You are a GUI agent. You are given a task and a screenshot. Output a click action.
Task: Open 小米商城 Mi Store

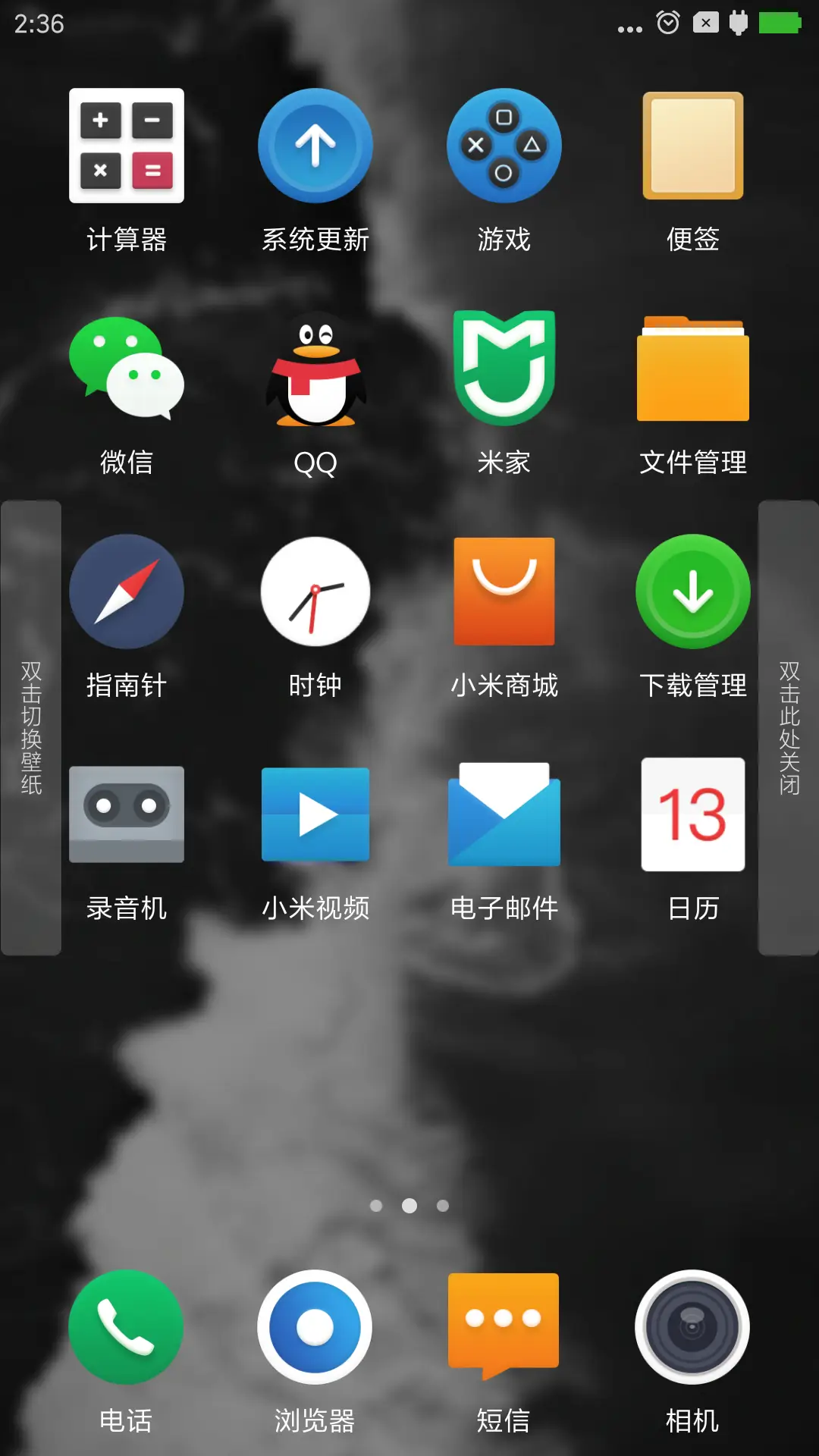(x=504, y=591)
